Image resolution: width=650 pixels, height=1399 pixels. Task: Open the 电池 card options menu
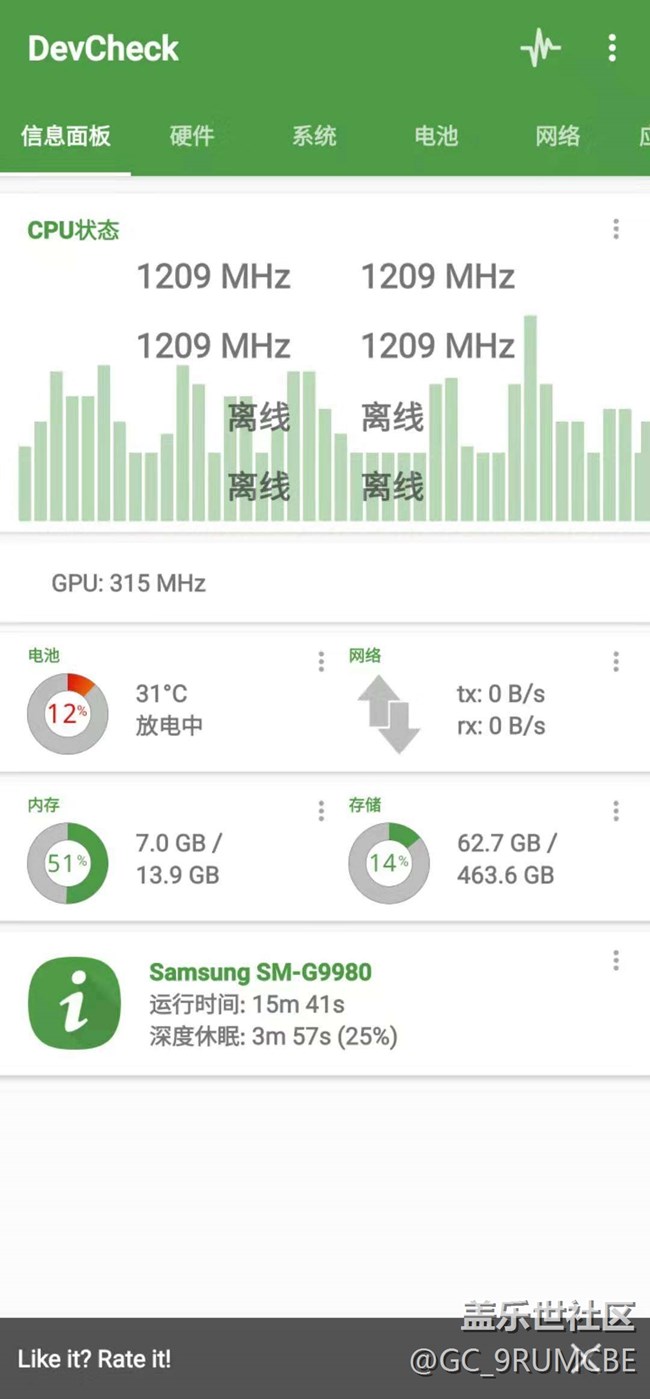point(321,661)
